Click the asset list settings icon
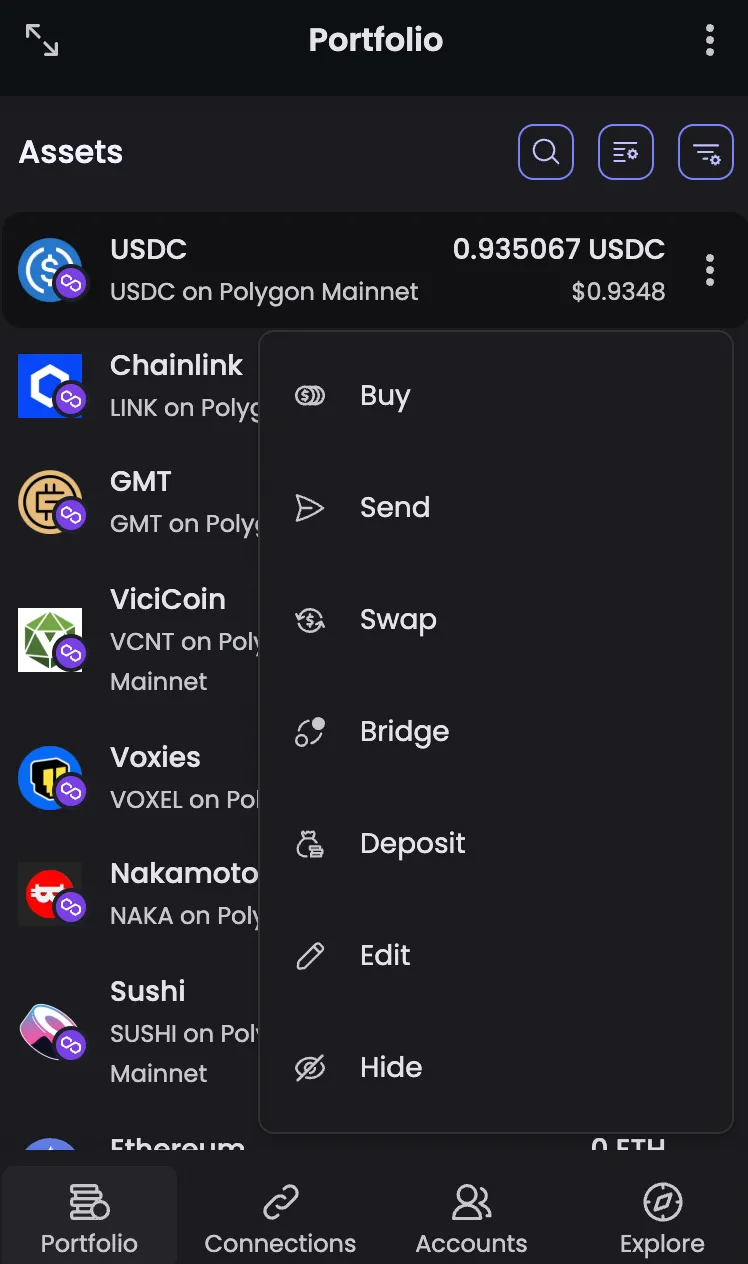This screenshot has height=1264, width=748. coord(625,152)
